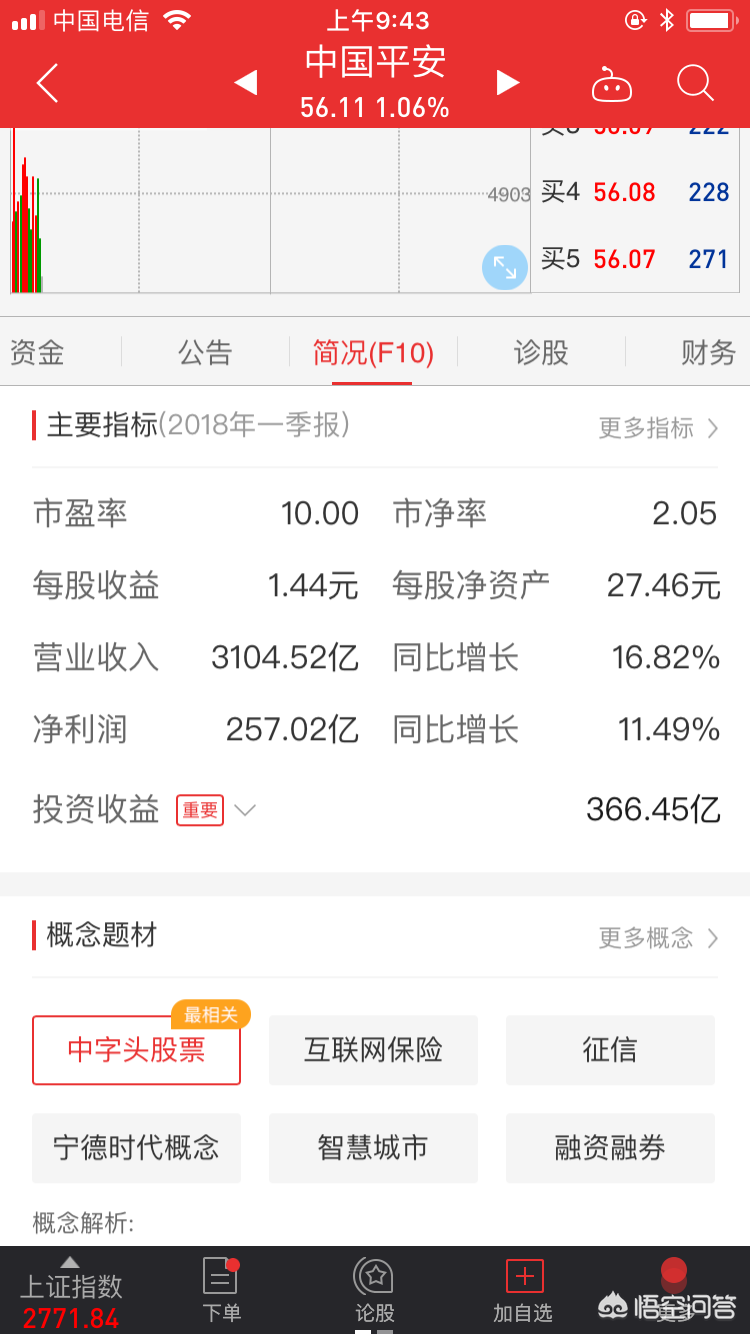Select the 中字头股票 concept chip
Viewport: 750px width, 1334px height.
point(136,1050)
